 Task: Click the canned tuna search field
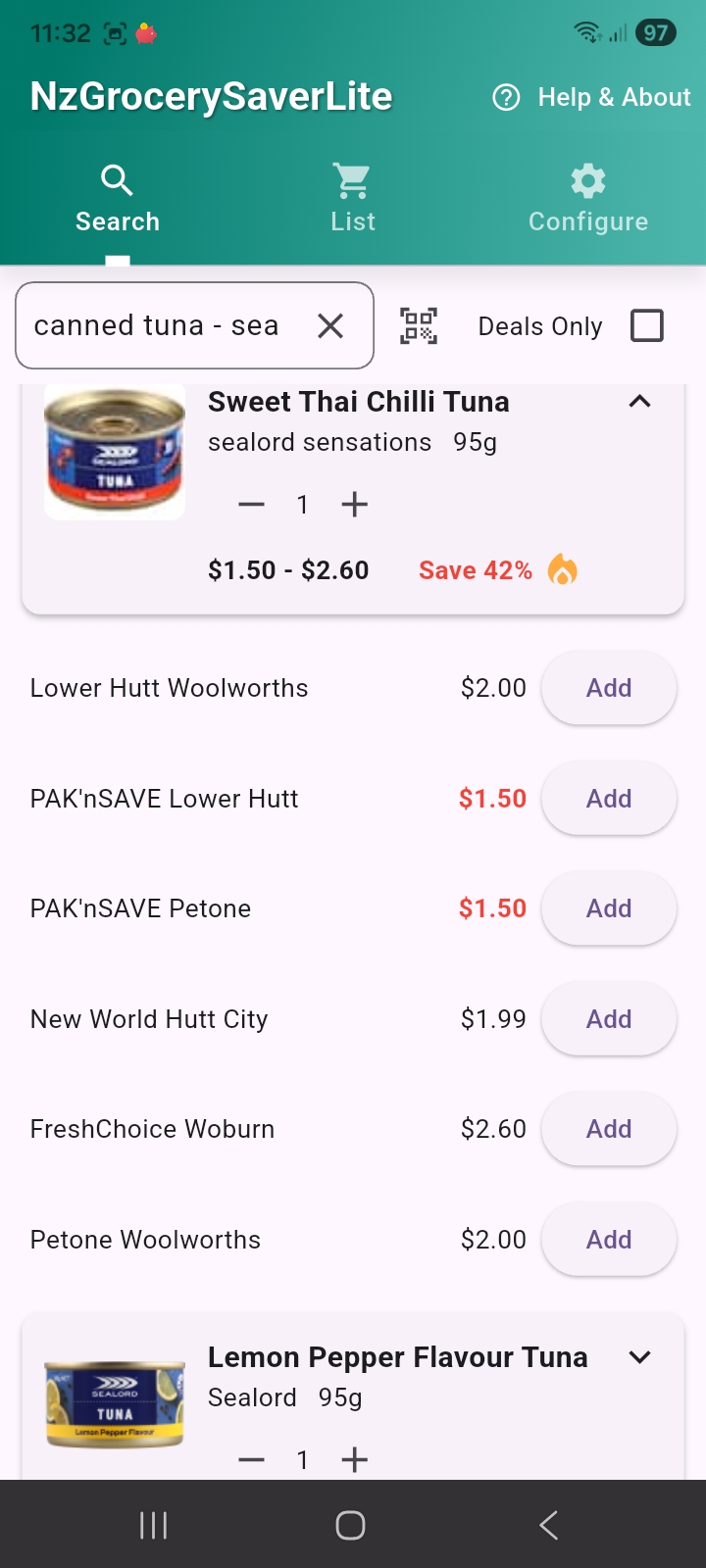pyautogui.click(x=157, y=325)
